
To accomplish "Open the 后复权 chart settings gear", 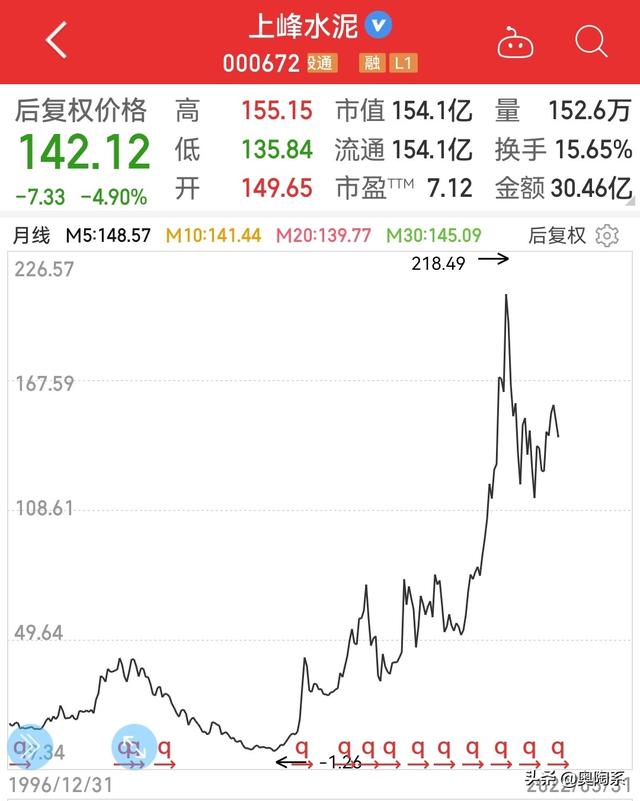I will coord(607,236).
